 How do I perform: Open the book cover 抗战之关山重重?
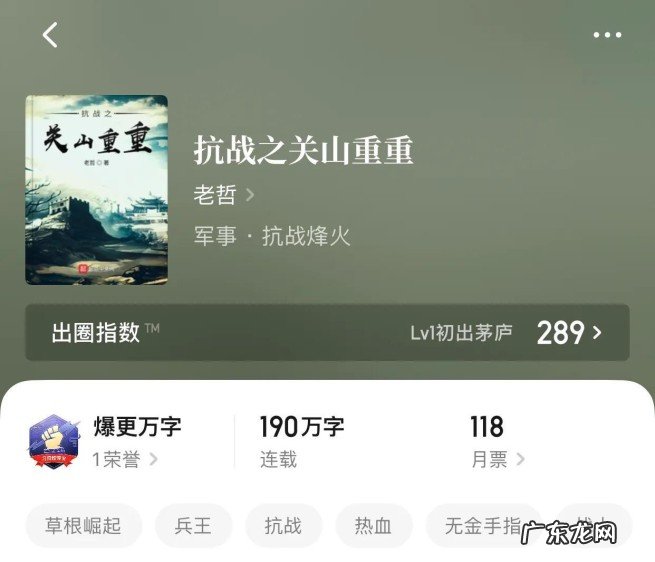coord(96,190)
